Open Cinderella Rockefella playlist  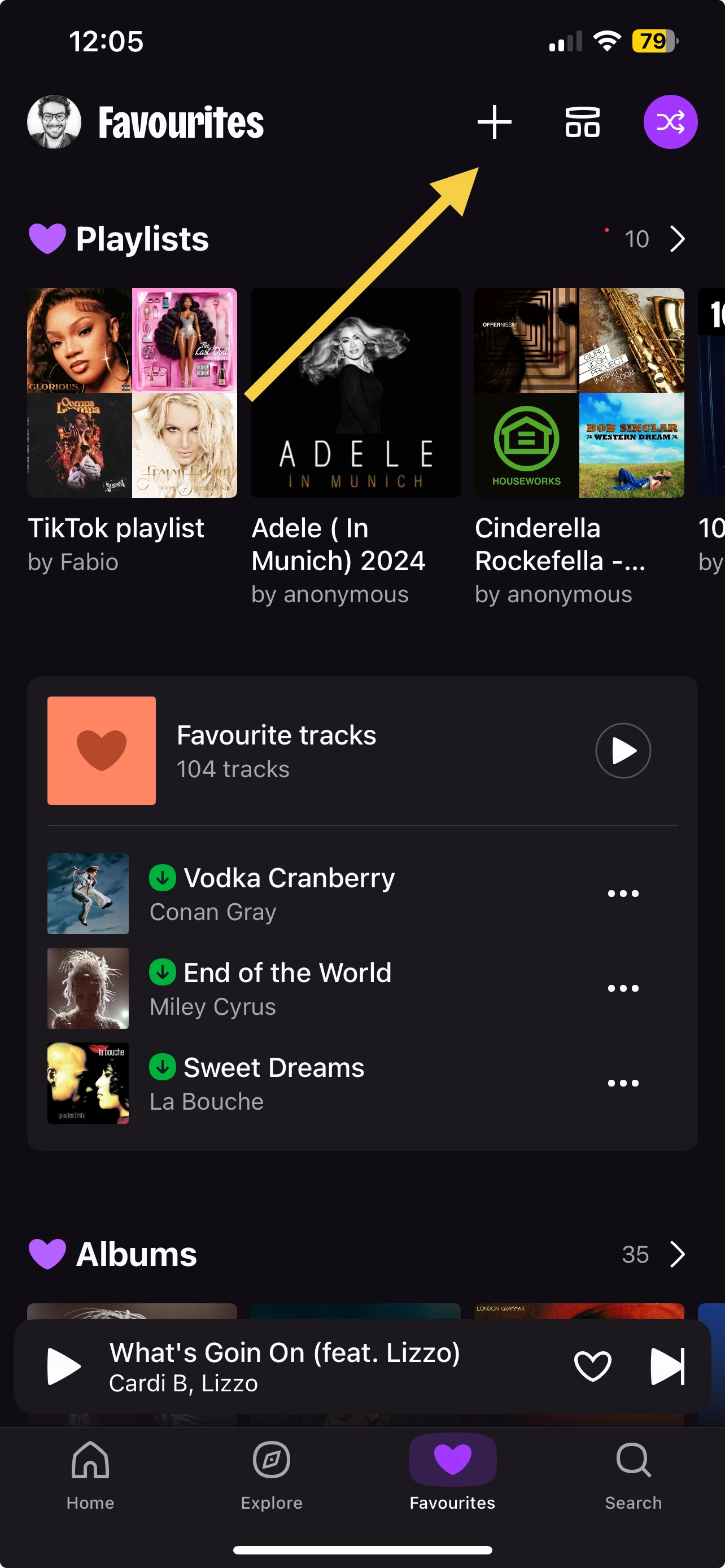579,393
